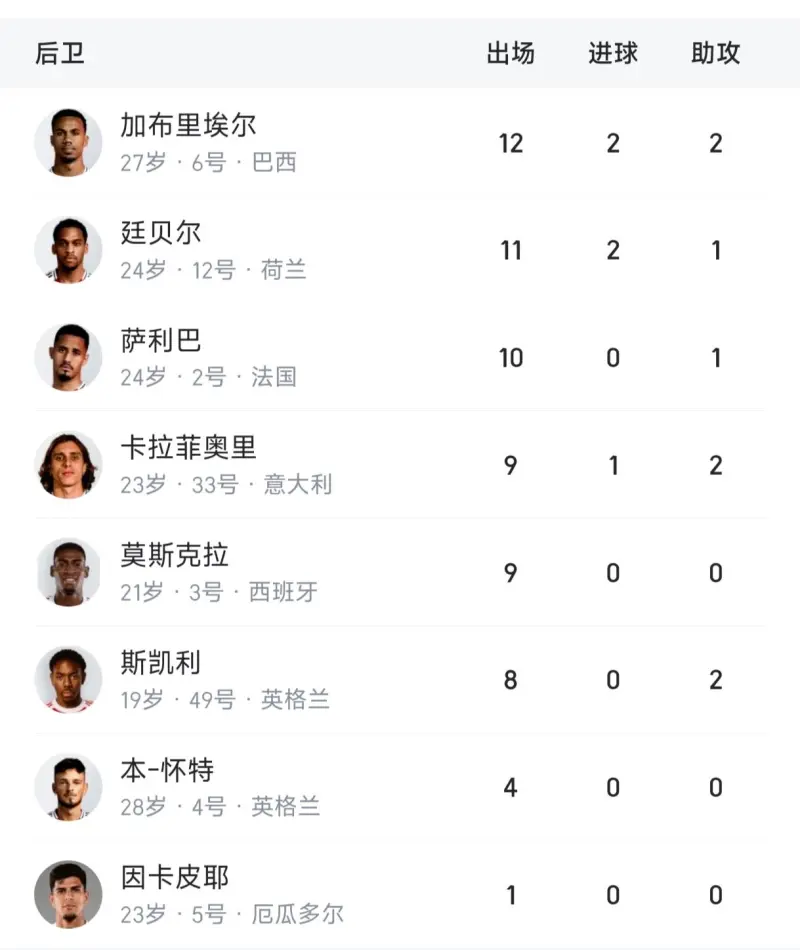Open the 本-怀特 player entry
The image size is (800, 950).
(167, 771)
